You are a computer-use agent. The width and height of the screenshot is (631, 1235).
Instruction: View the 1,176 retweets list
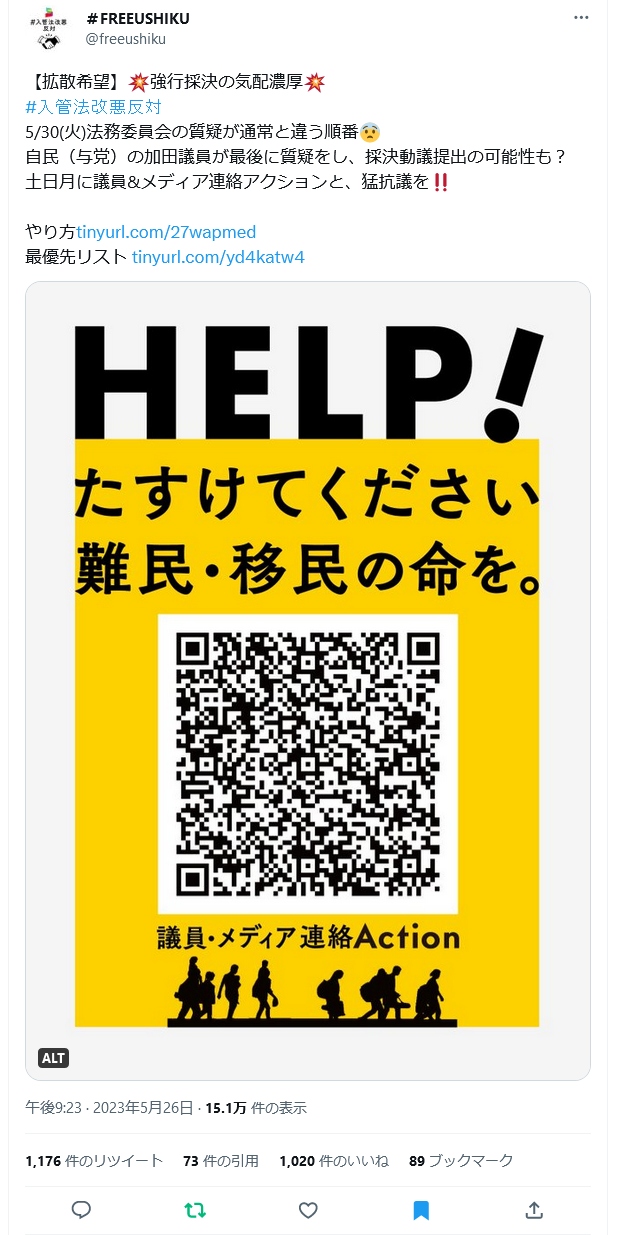pyautogui.click(x=94, y=1161)
